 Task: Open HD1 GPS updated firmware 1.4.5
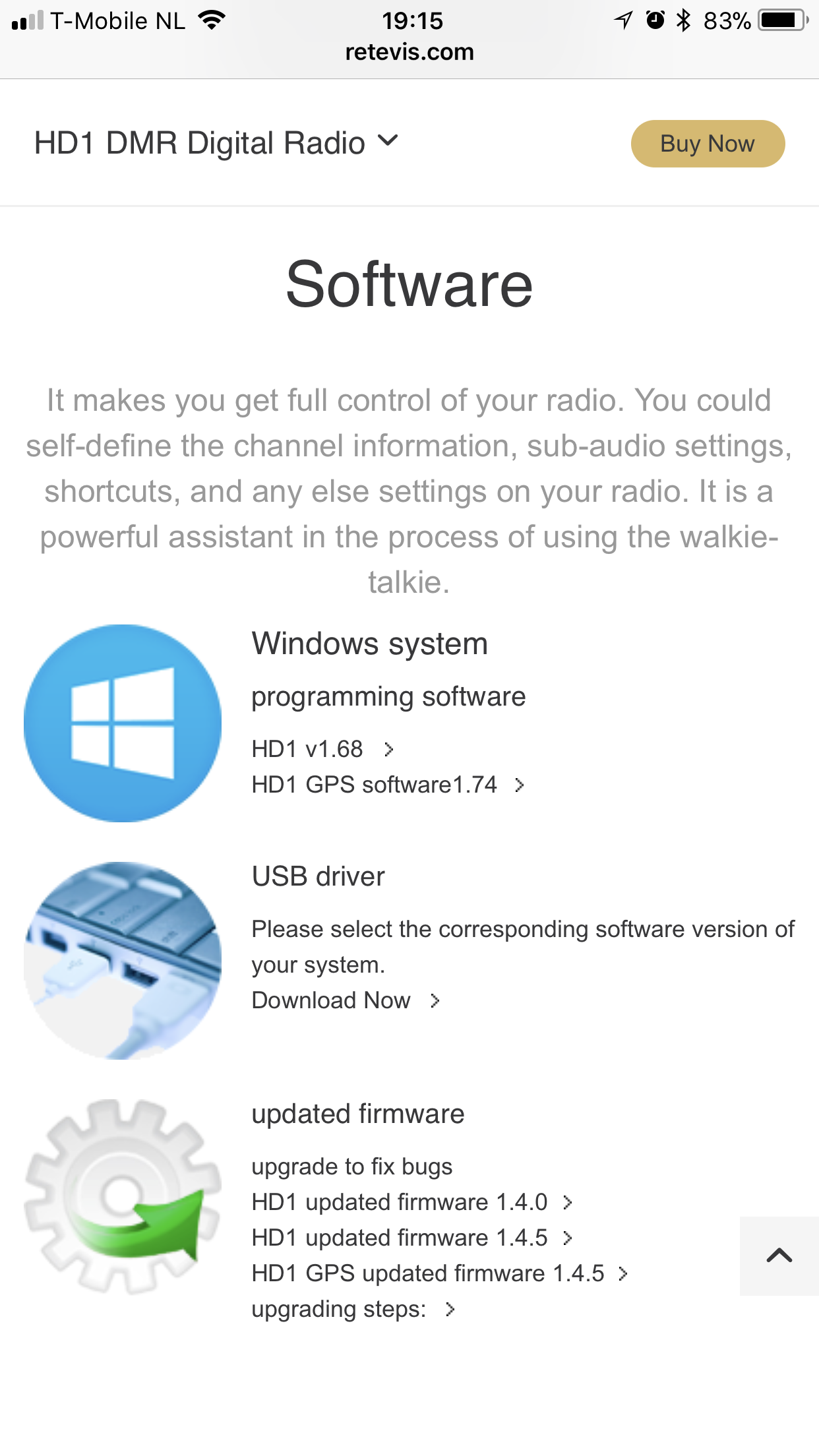tap(440, 1273)
